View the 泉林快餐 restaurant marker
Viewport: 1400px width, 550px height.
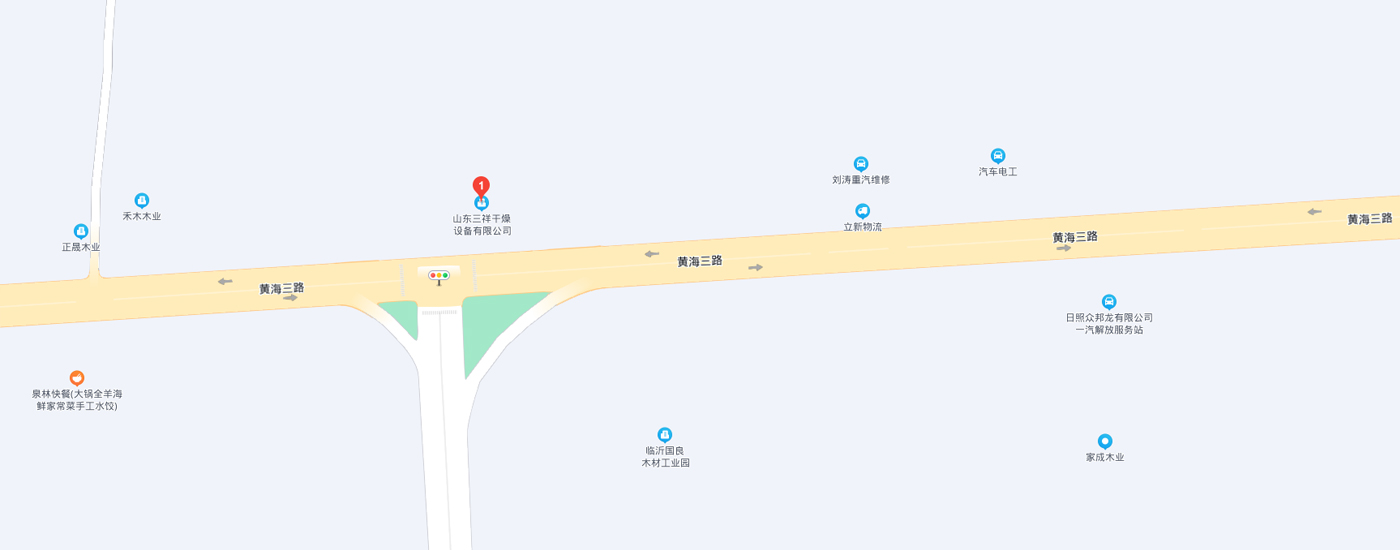(x=77, y=378)
